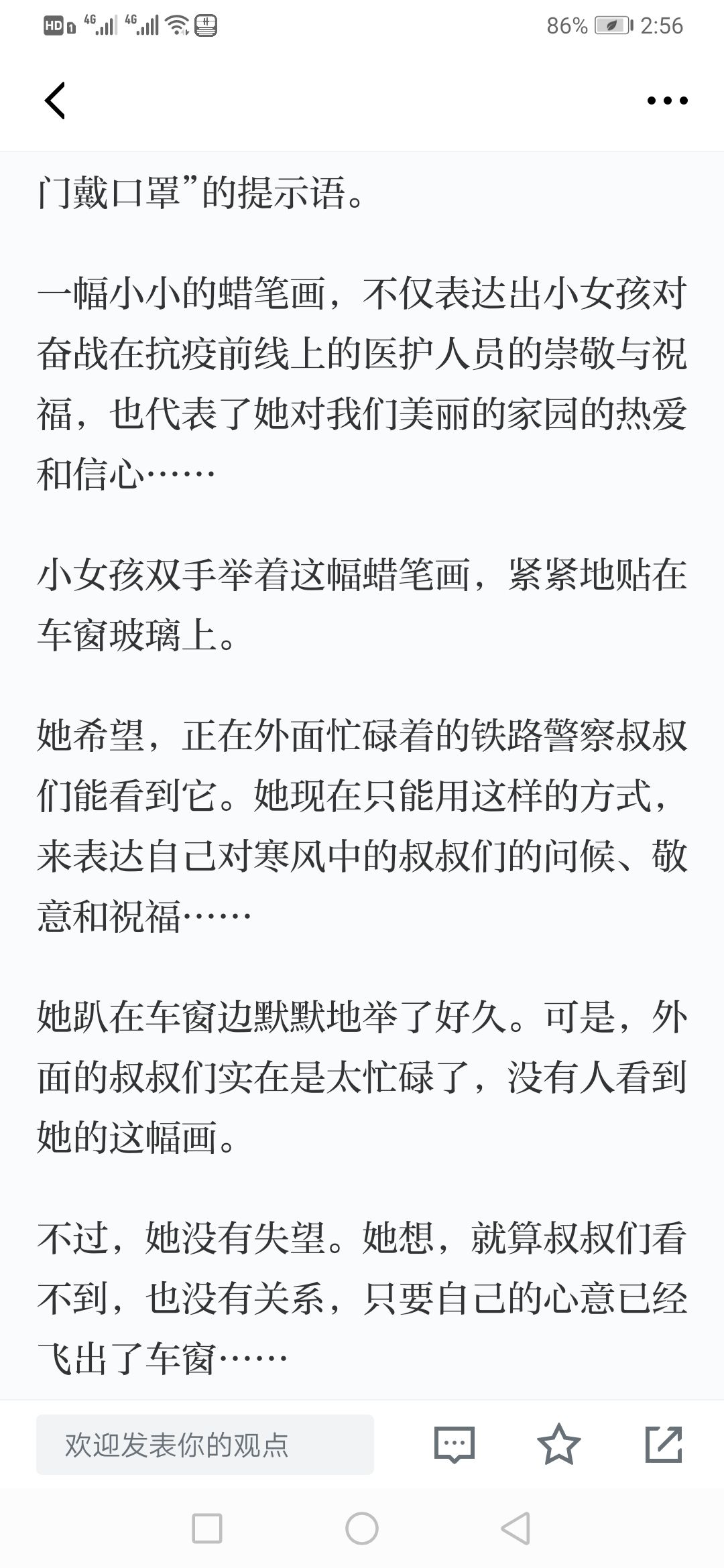Open the comments speech bubble
Screen dimensions: 724x1568
455,1444
